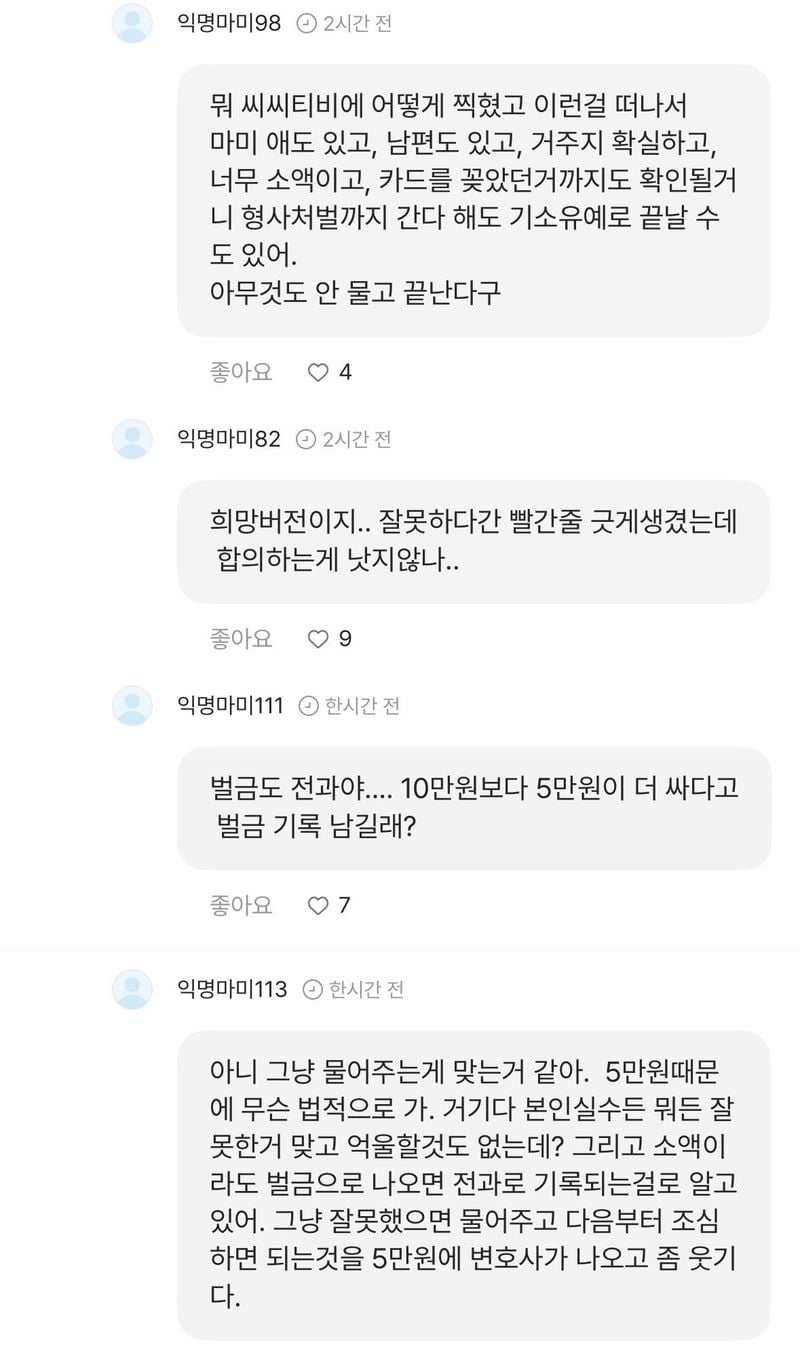Like 익명마미98's comment
Screen dimensions: 800x1354
(318, 373)
